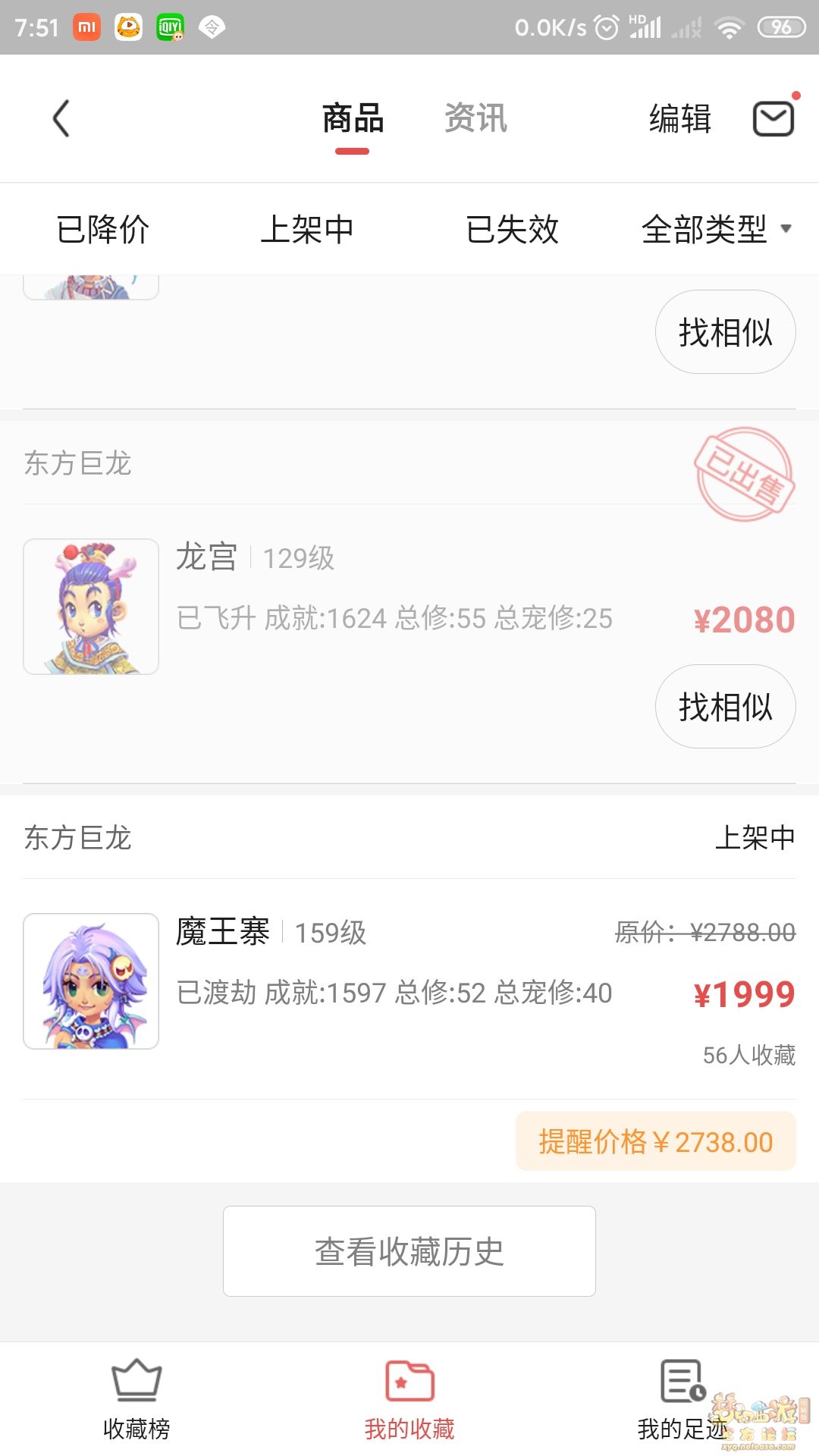
Task: Go back using the top-left arrow
Action: 61,119
